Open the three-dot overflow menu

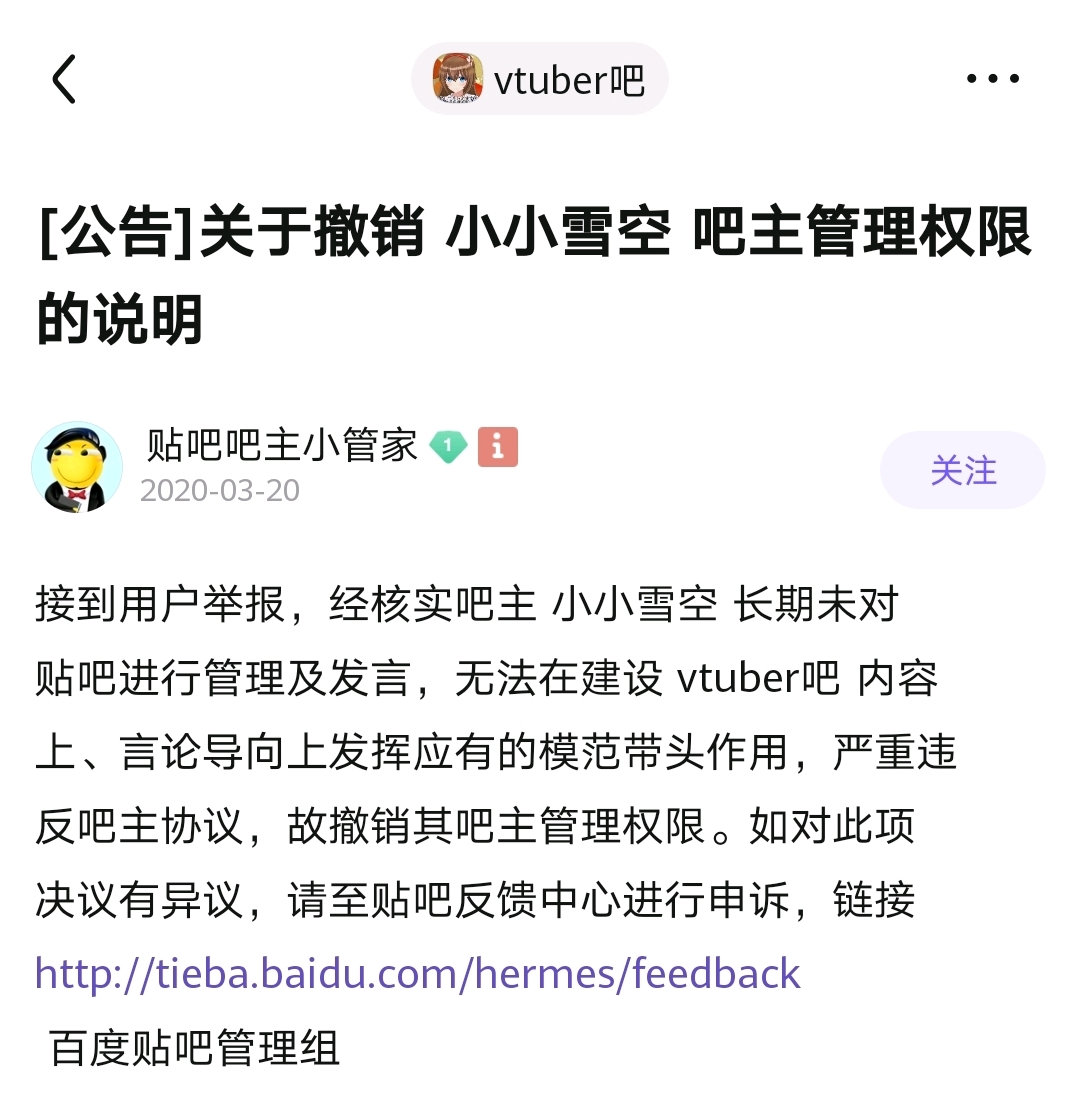coord(993,79)
